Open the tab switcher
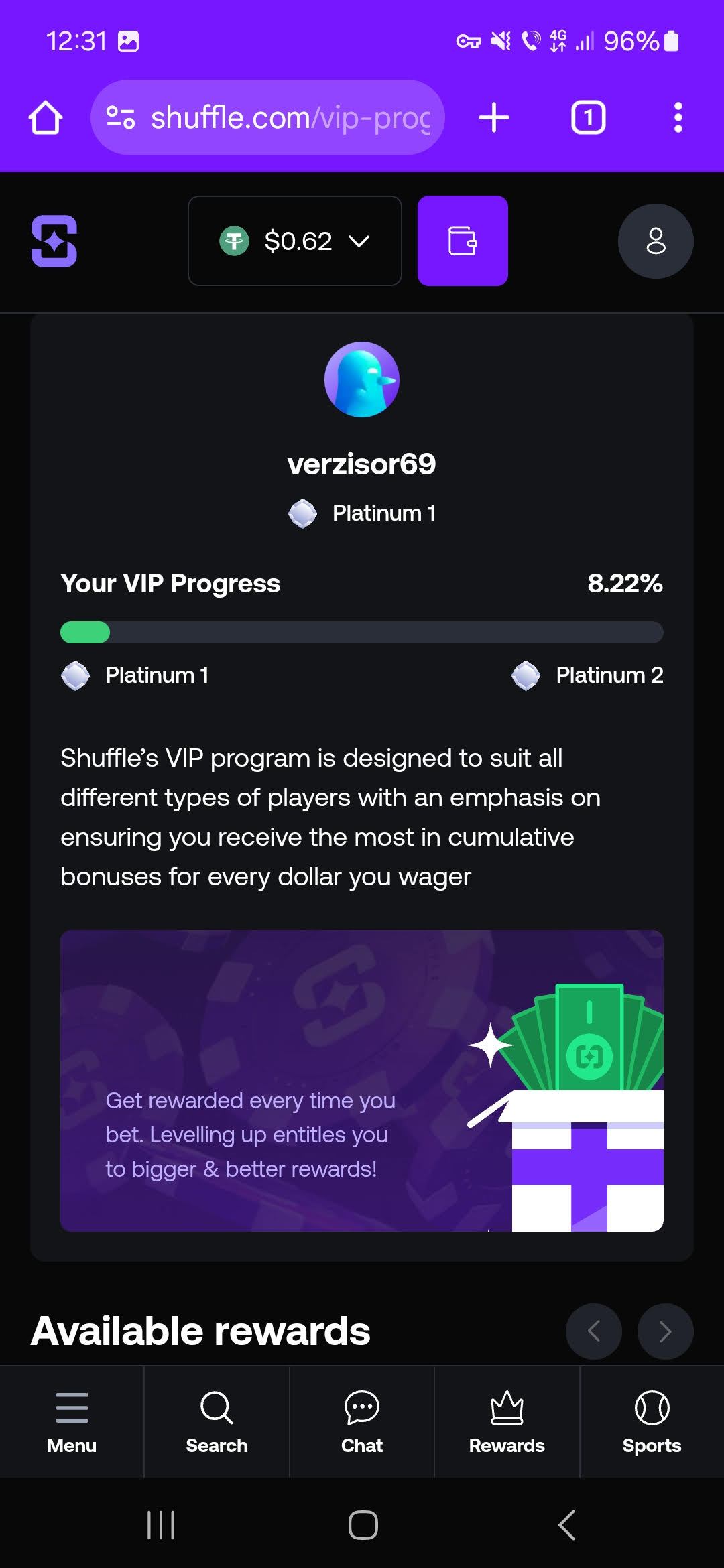The width and height of the screenshot is (724, 1568). click(x=588, y=118)
